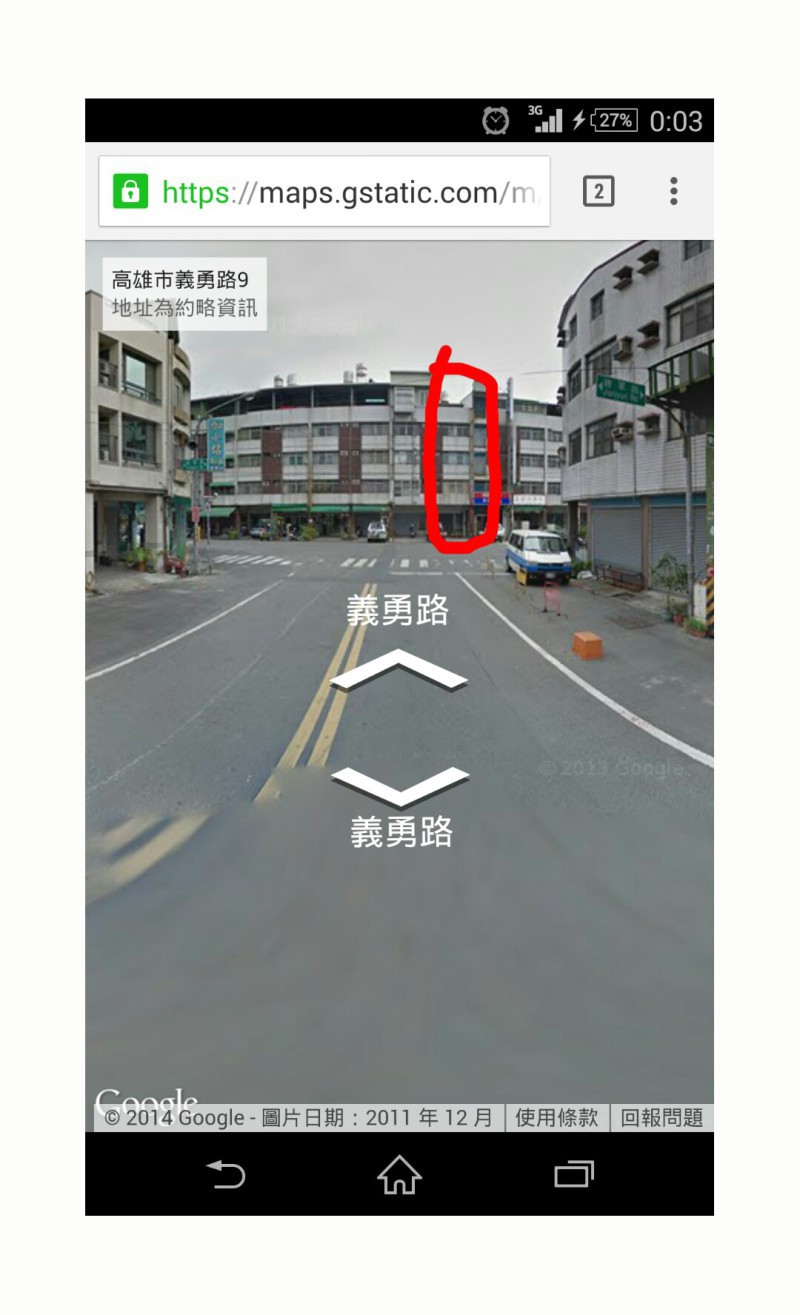Go to the home screen
800x1315 pixels.
coord(399,1174)
